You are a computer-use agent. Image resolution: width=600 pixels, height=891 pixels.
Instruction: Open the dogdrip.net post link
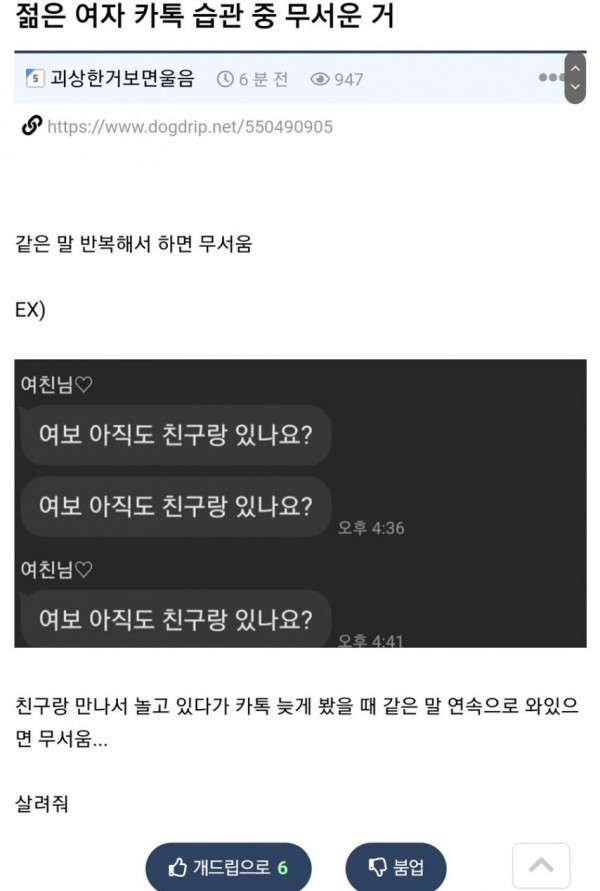click(x=190, y=126)
